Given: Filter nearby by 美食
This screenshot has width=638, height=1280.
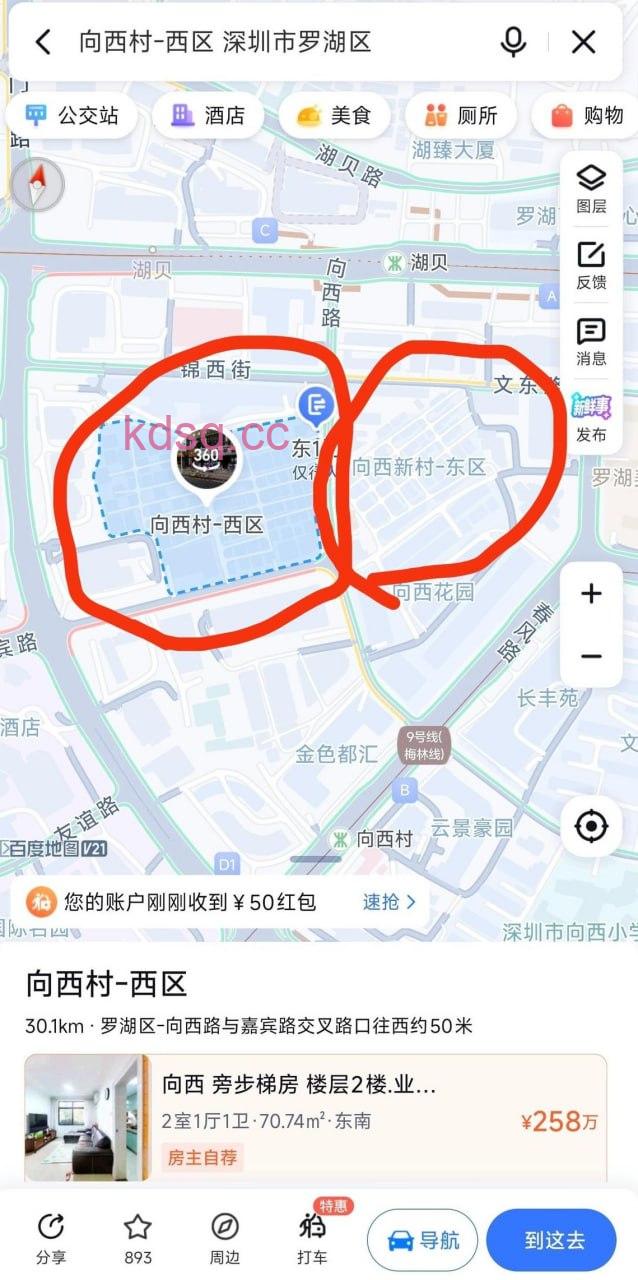Looking at the screenshot, I should tap(334, 116).
